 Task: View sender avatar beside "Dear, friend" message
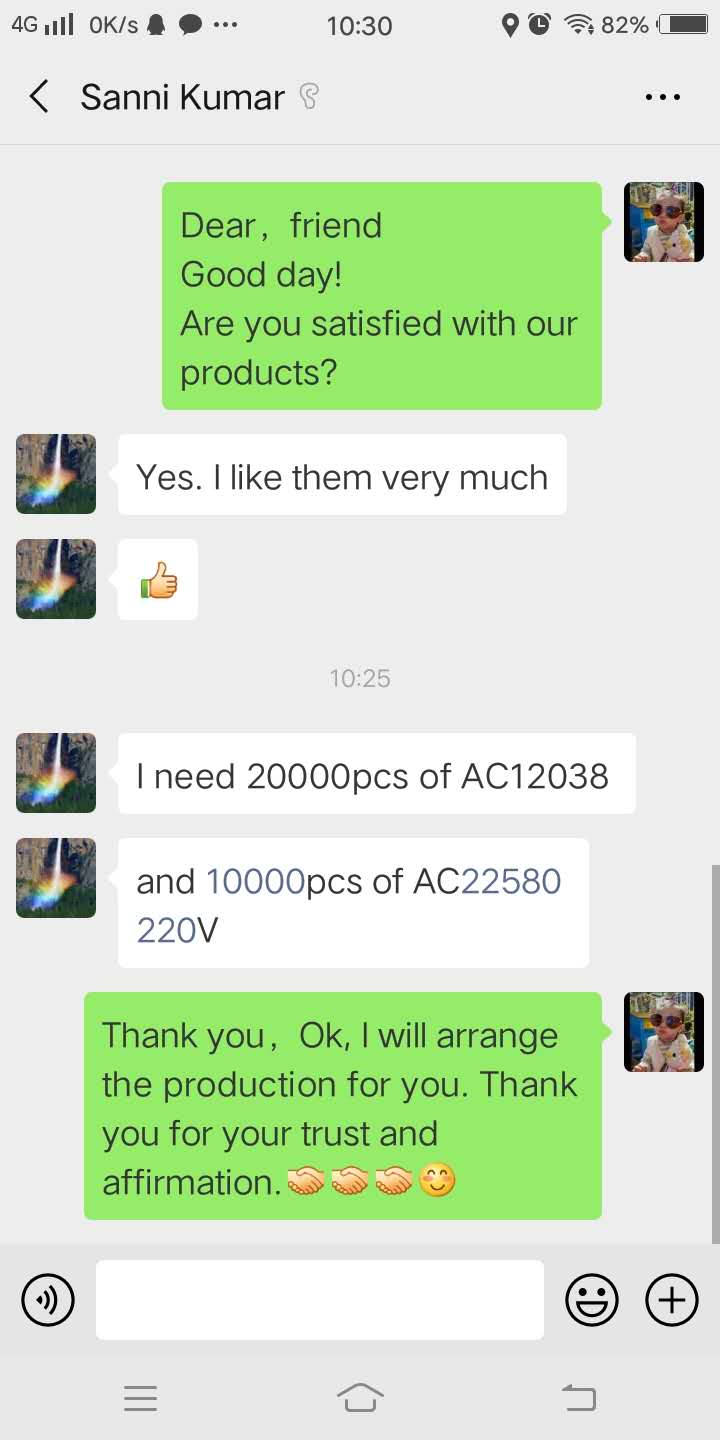664,222
